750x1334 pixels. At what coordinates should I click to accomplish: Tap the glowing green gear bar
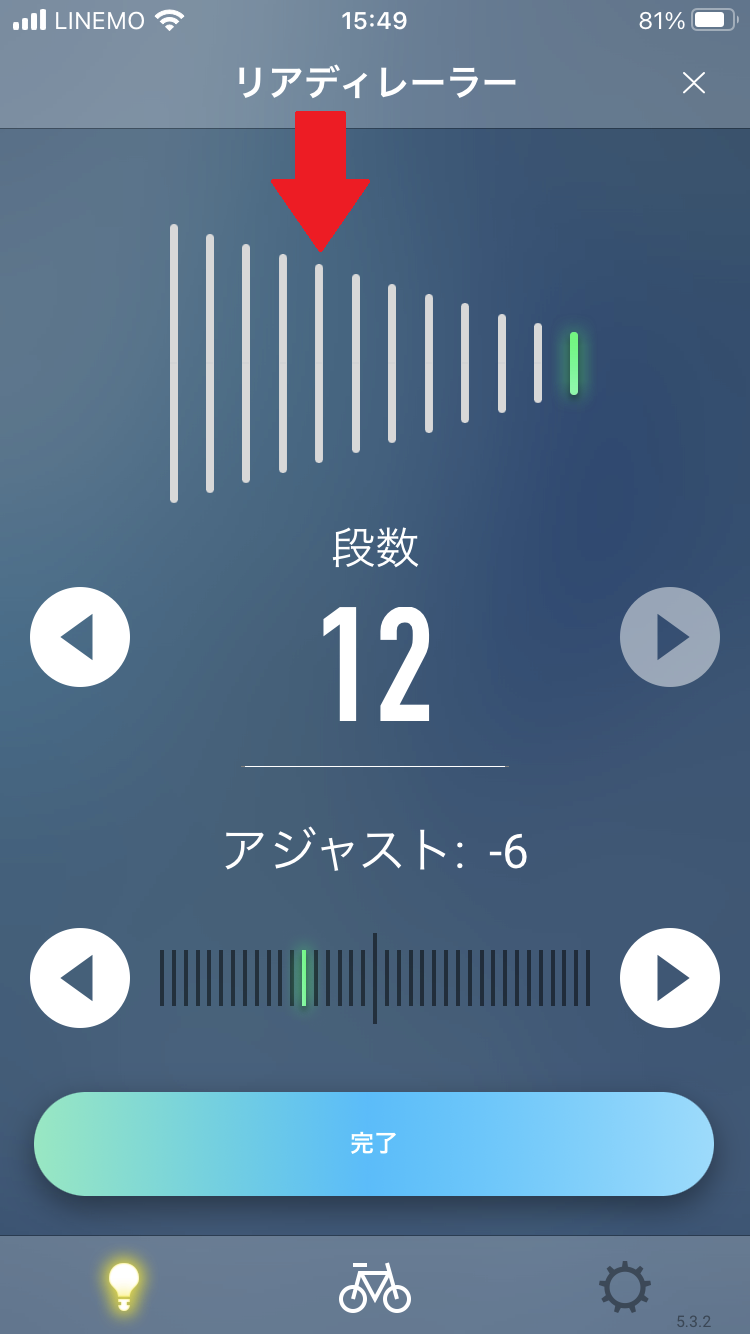573,362
